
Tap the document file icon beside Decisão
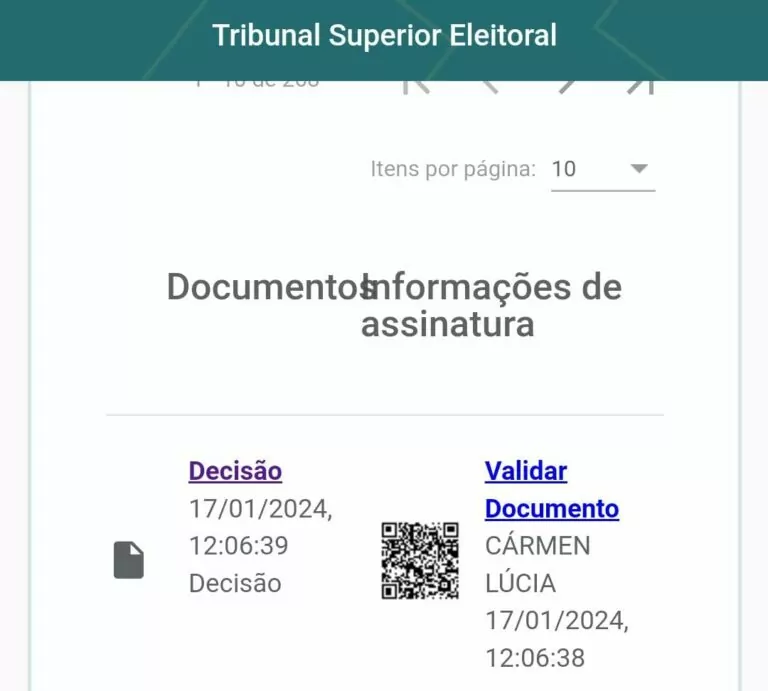click(129, 560)
